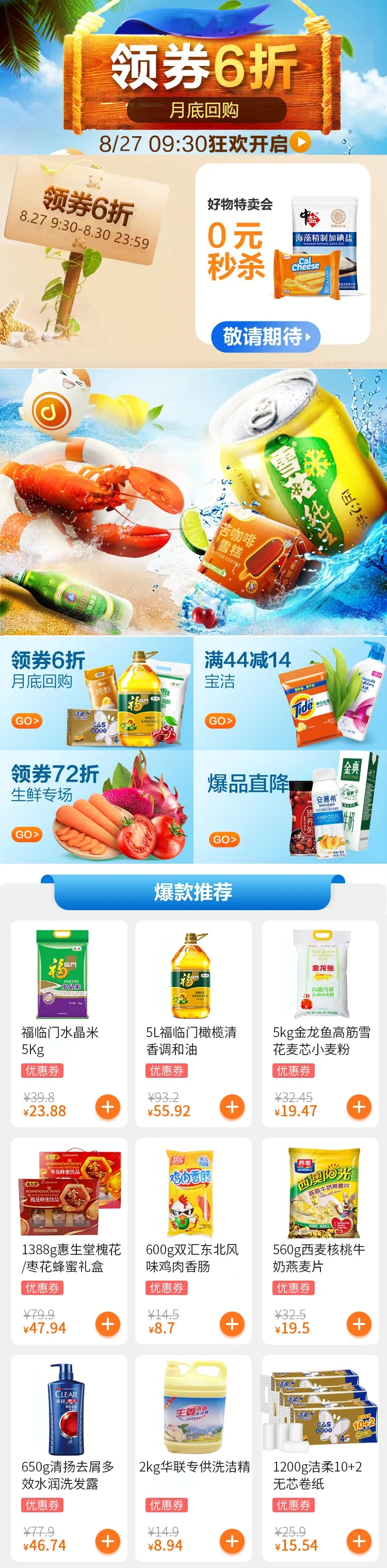Add 5kg金龙鱼高筋雪花麦芯小麦粉 to cart
The height and width of the screenshot is (1568, 387).
[x=359, y=1106]
